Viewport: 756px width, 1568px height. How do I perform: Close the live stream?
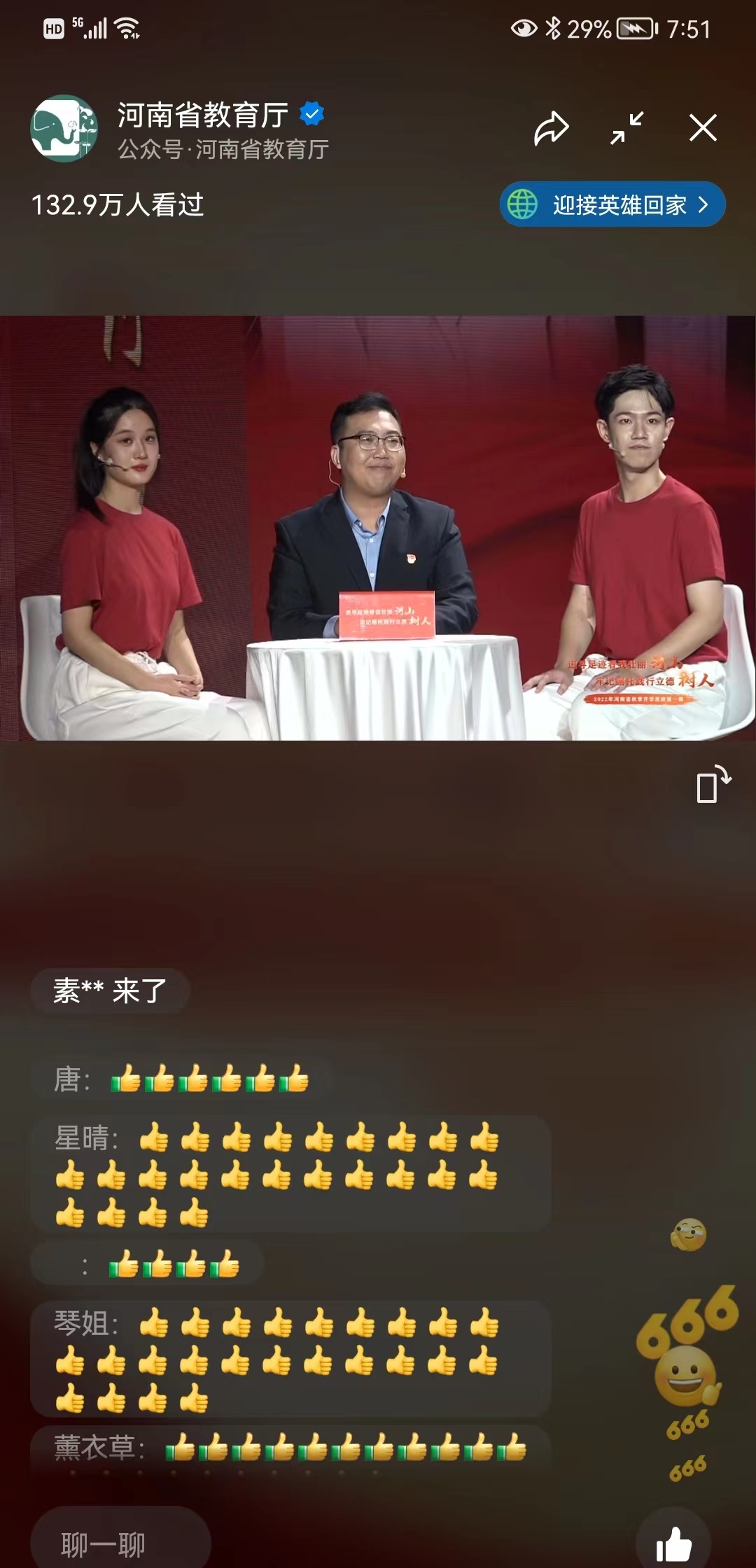coord(703,128)
